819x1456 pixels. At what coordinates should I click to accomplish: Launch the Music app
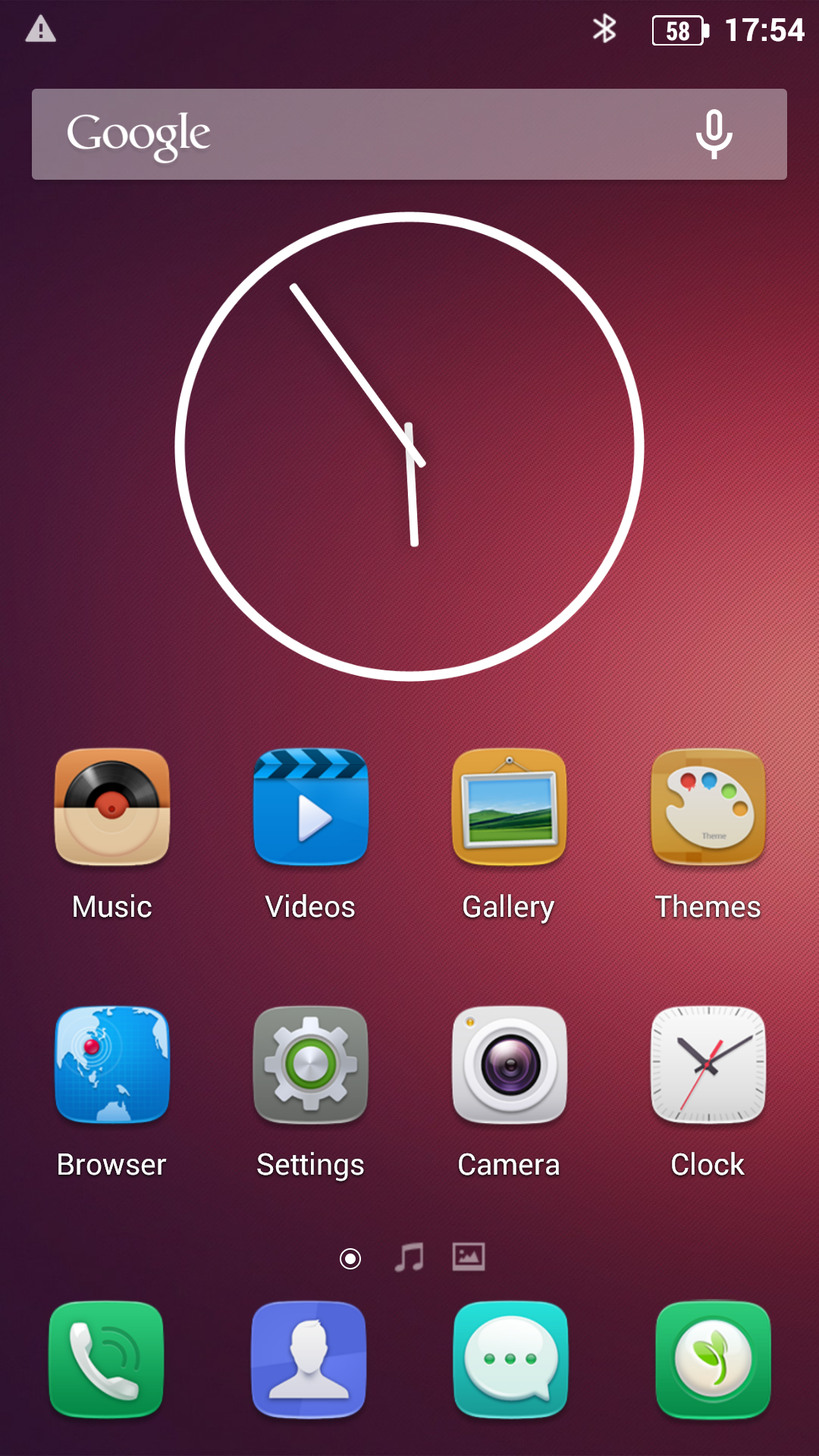[112, 808]
